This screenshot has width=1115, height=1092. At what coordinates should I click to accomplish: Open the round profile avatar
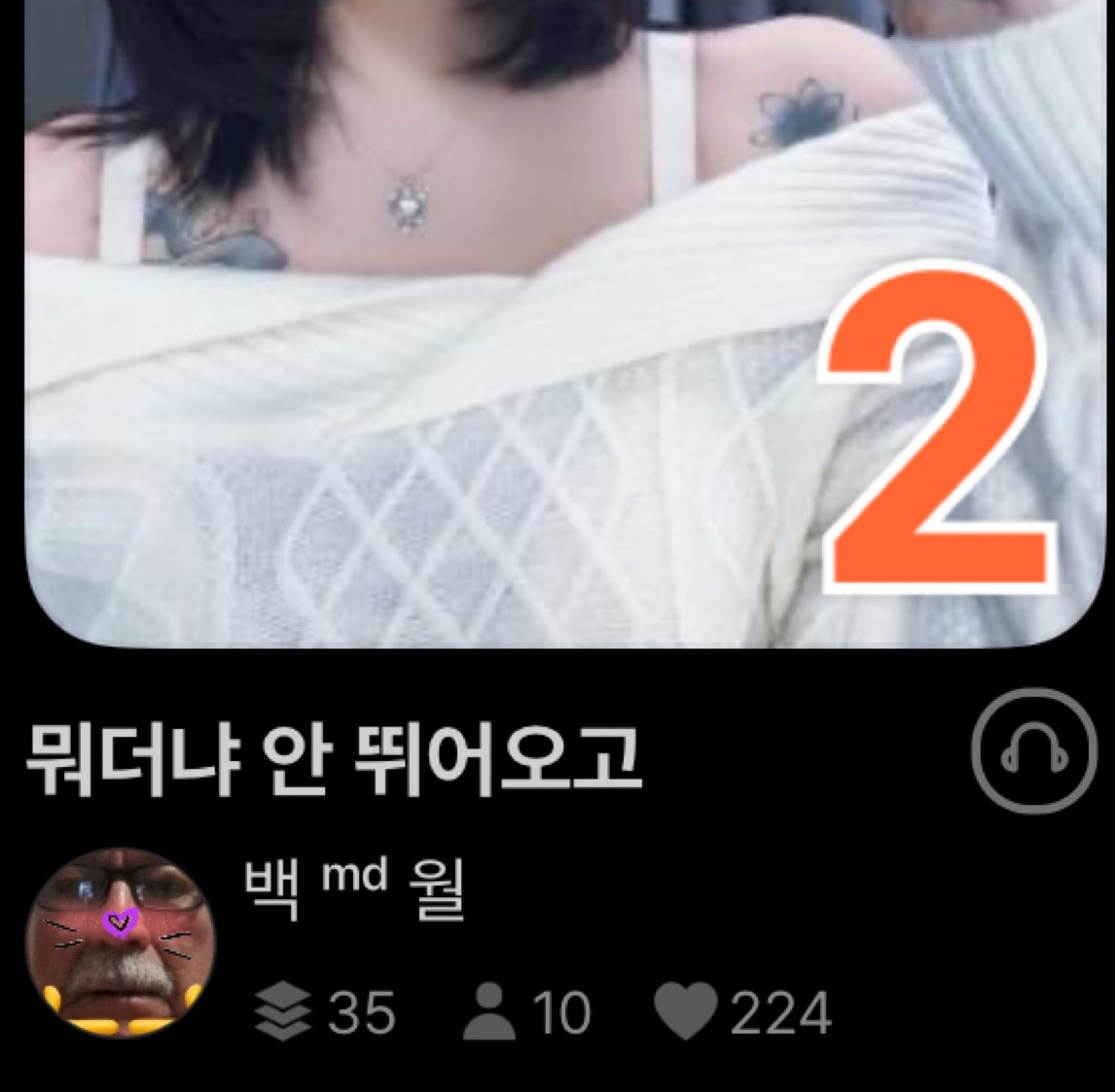coord(120,943)
